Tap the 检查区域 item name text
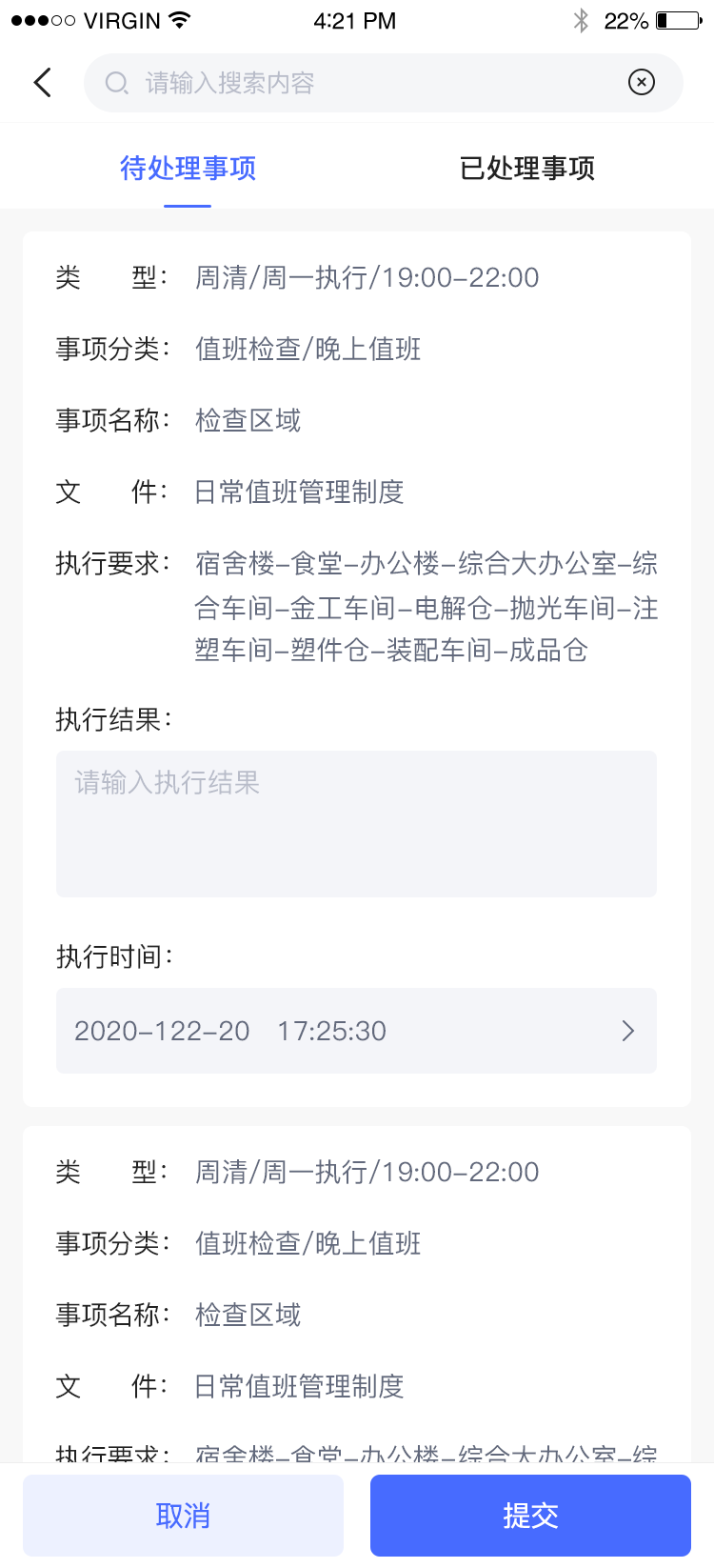Viewport: 714px width, 1568px height. (x=246, y=420)
